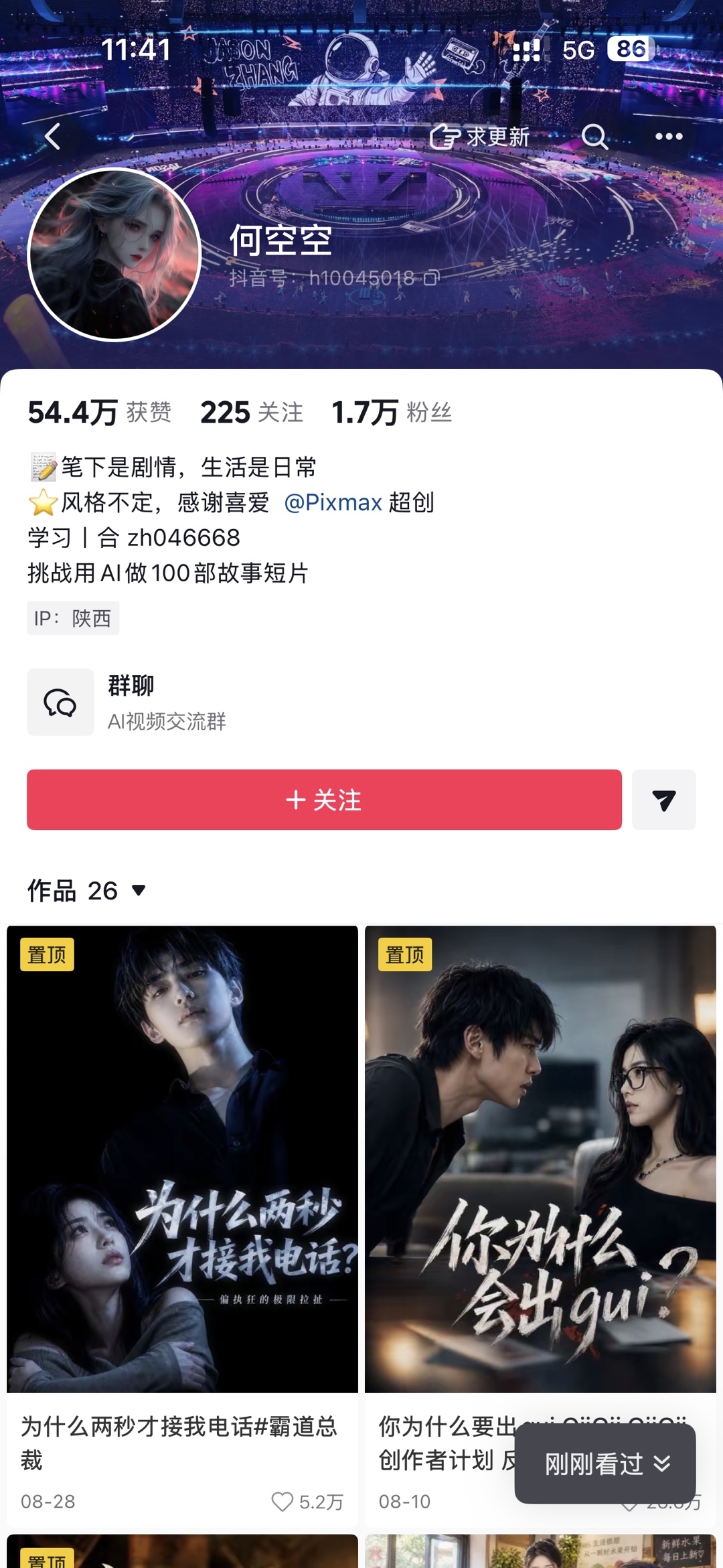The height and width of the screenshot is (1568, 723).
Task: Open the @Pixmax mention link
Action: tap(333, 502)
